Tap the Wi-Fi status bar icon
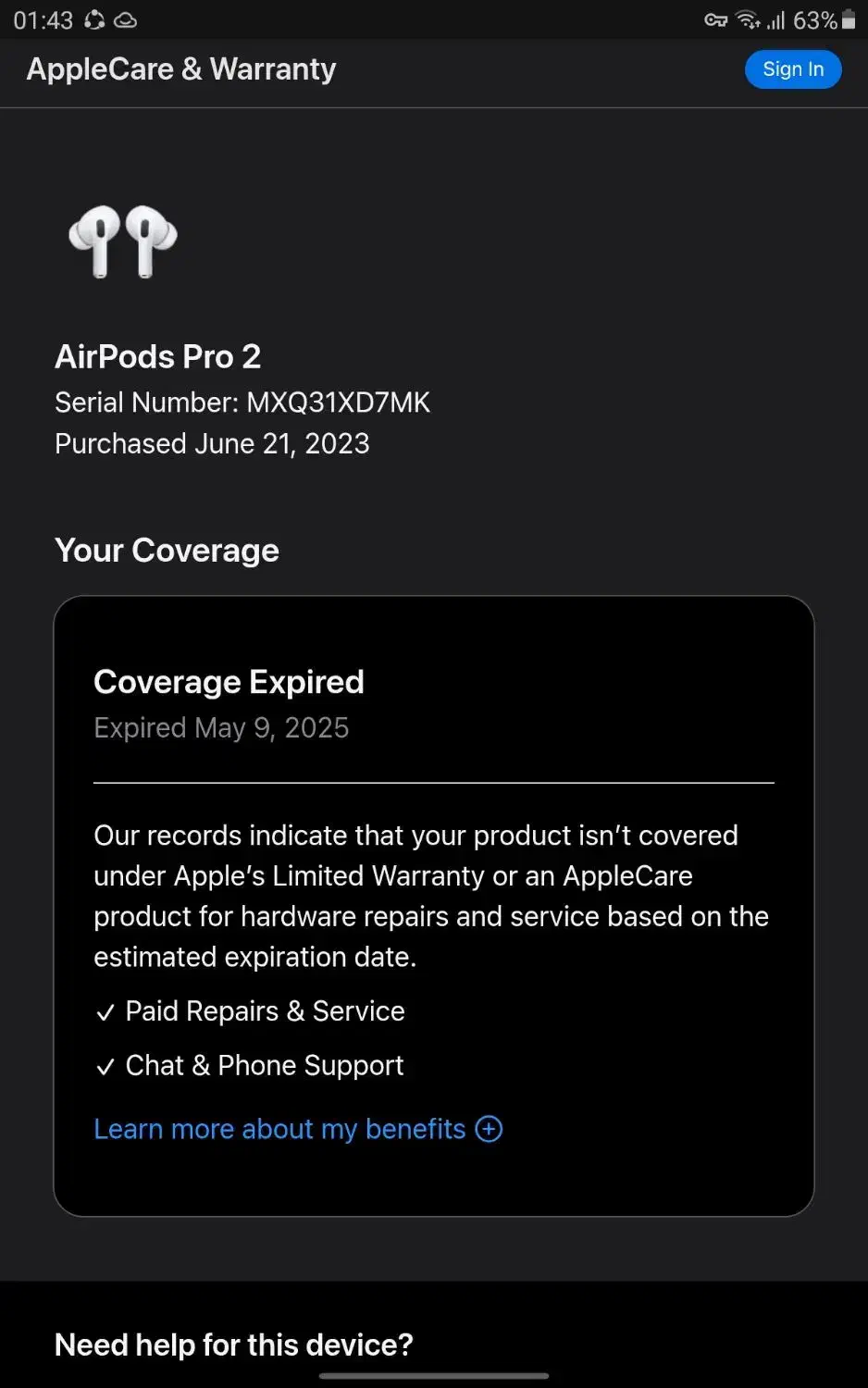 pos(747,19)
